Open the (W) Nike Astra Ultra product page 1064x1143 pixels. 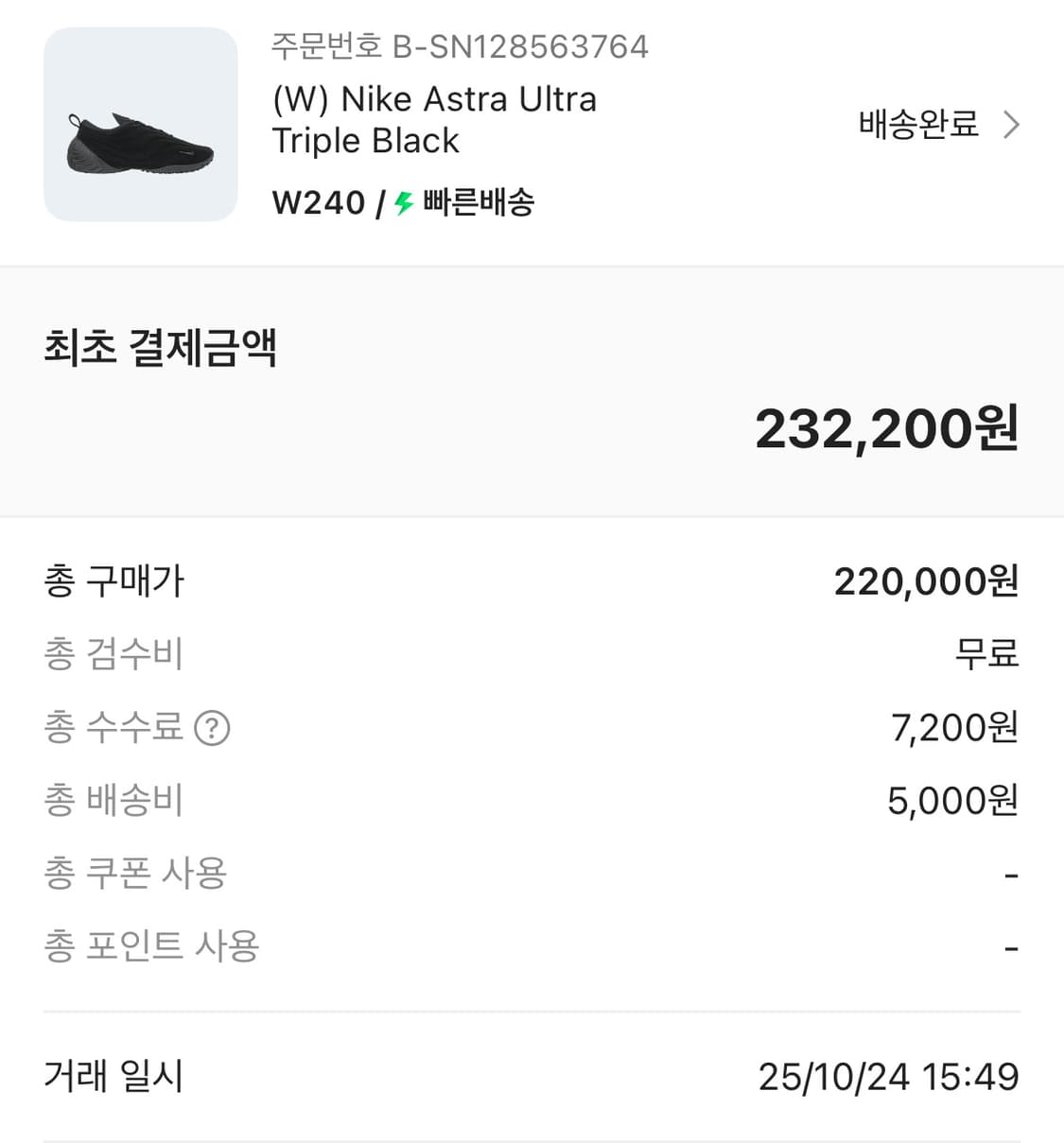point(434,119)
